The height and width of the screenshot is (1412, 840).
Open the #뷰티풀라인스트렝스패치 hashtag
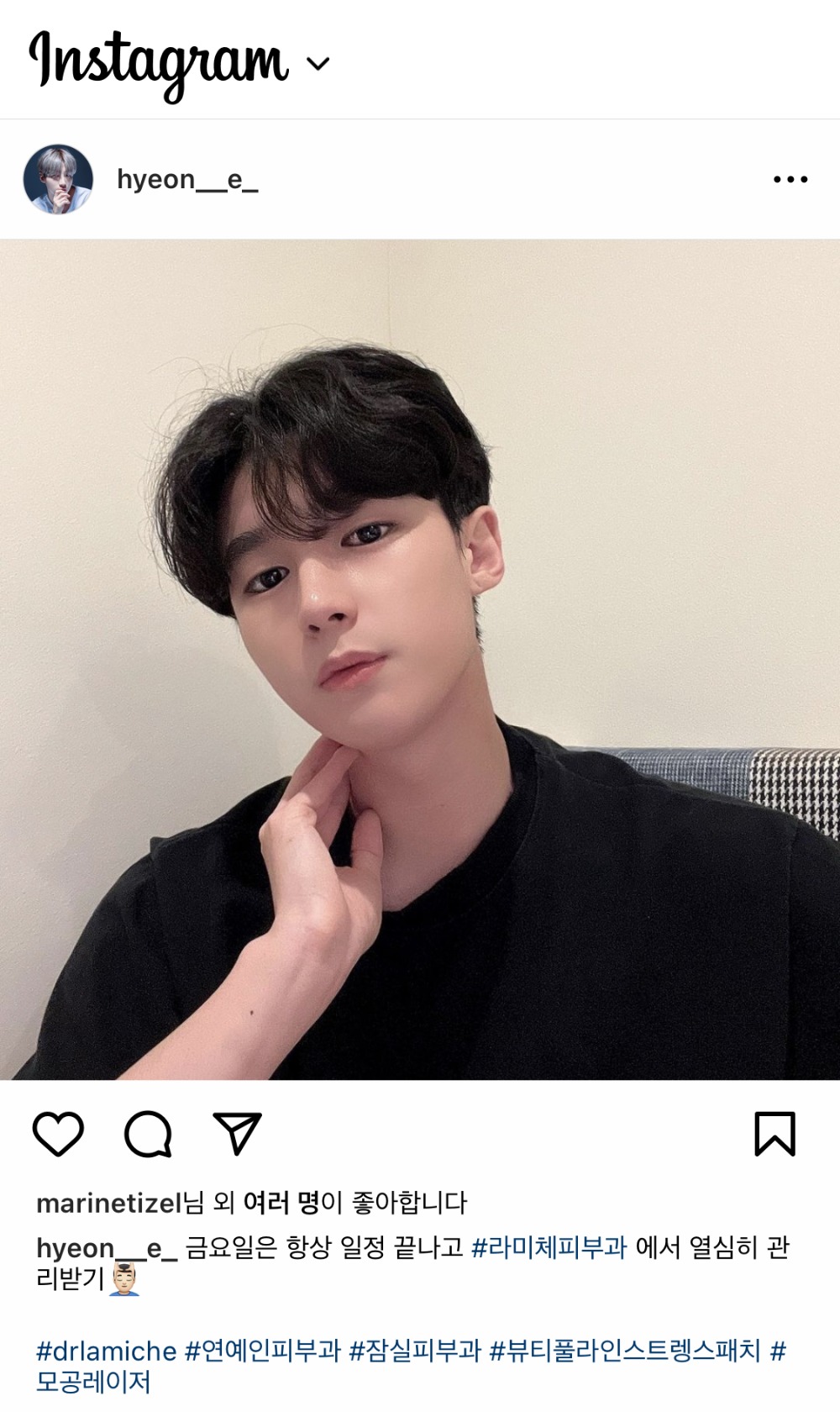[625, 1351]
